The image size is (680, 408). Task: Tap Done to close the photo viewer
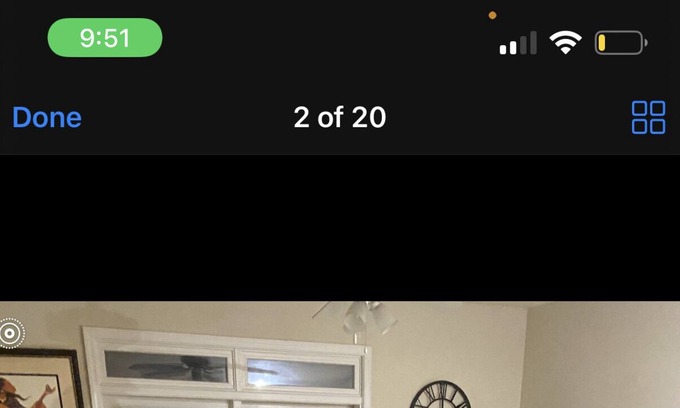46,117
